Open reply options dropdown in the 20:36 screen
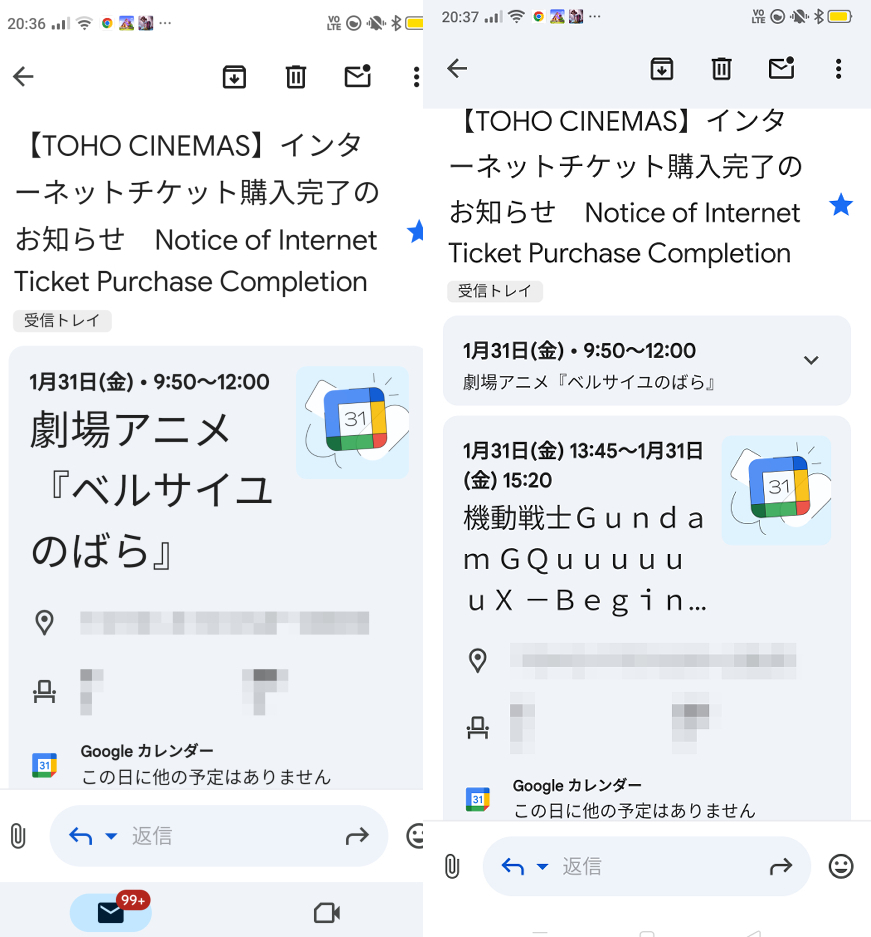Viewport: 871px width, 937px height. (x=111, y=836)
